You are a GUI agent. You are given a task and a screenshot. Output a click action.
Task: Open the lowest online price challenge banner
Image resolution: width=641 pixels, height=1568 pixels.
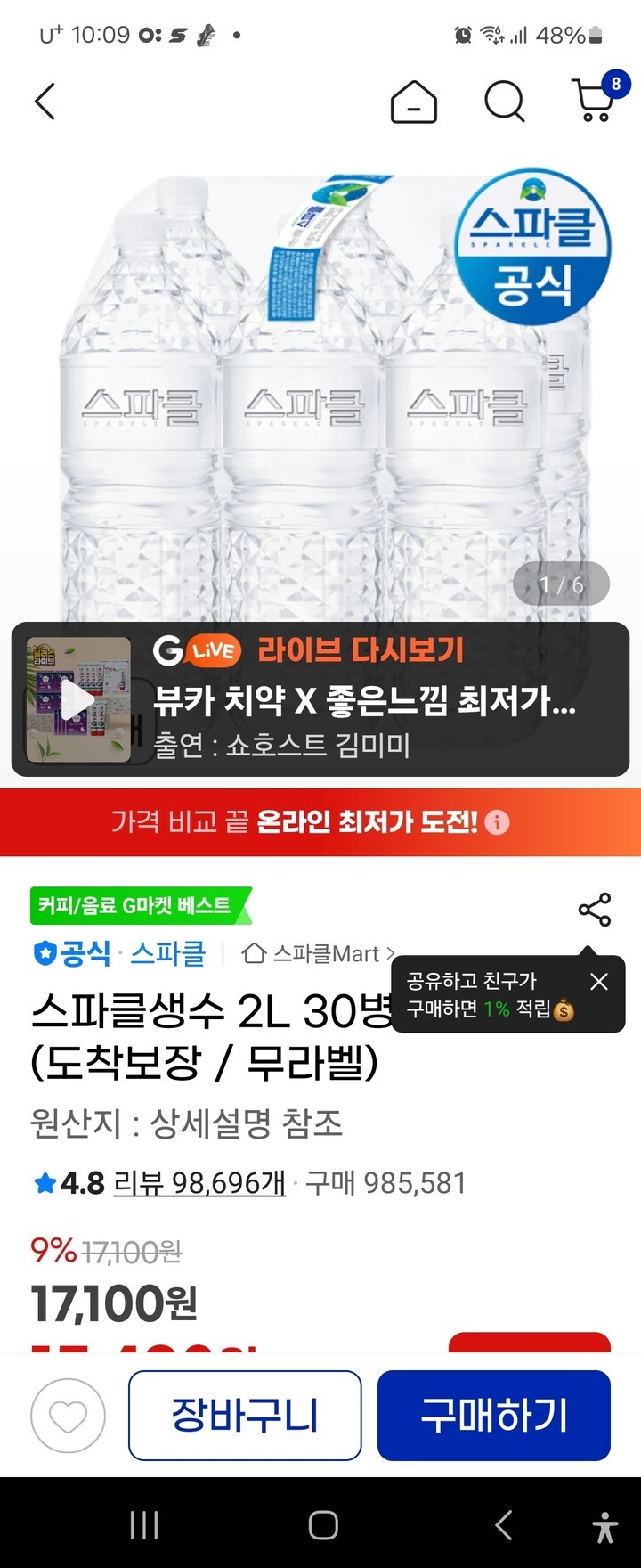point(320,821)
